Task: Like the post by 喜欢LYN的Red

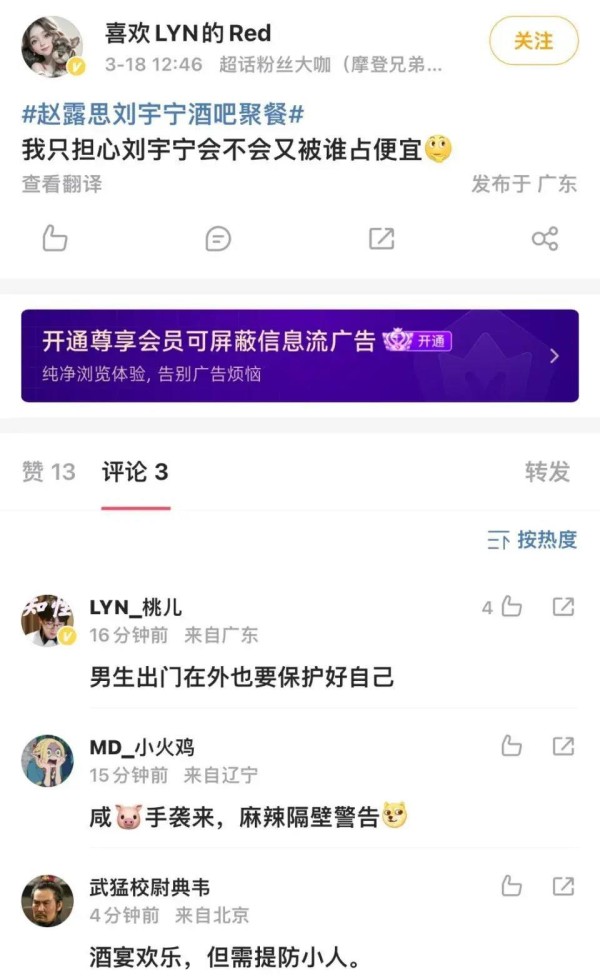Action: tap(55, 238)
